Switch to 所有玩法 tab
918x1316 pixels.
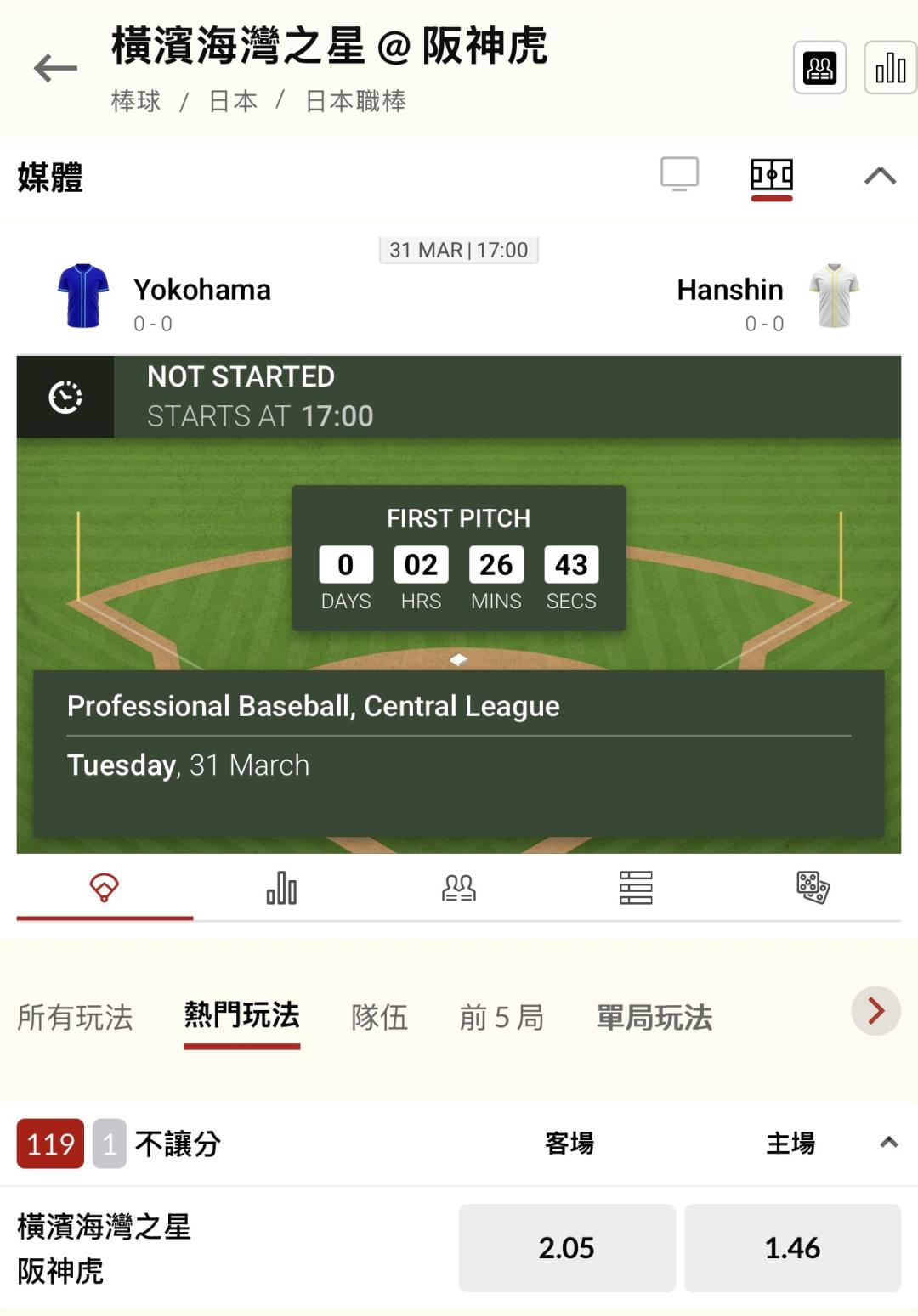click(x=75, y=1017)
